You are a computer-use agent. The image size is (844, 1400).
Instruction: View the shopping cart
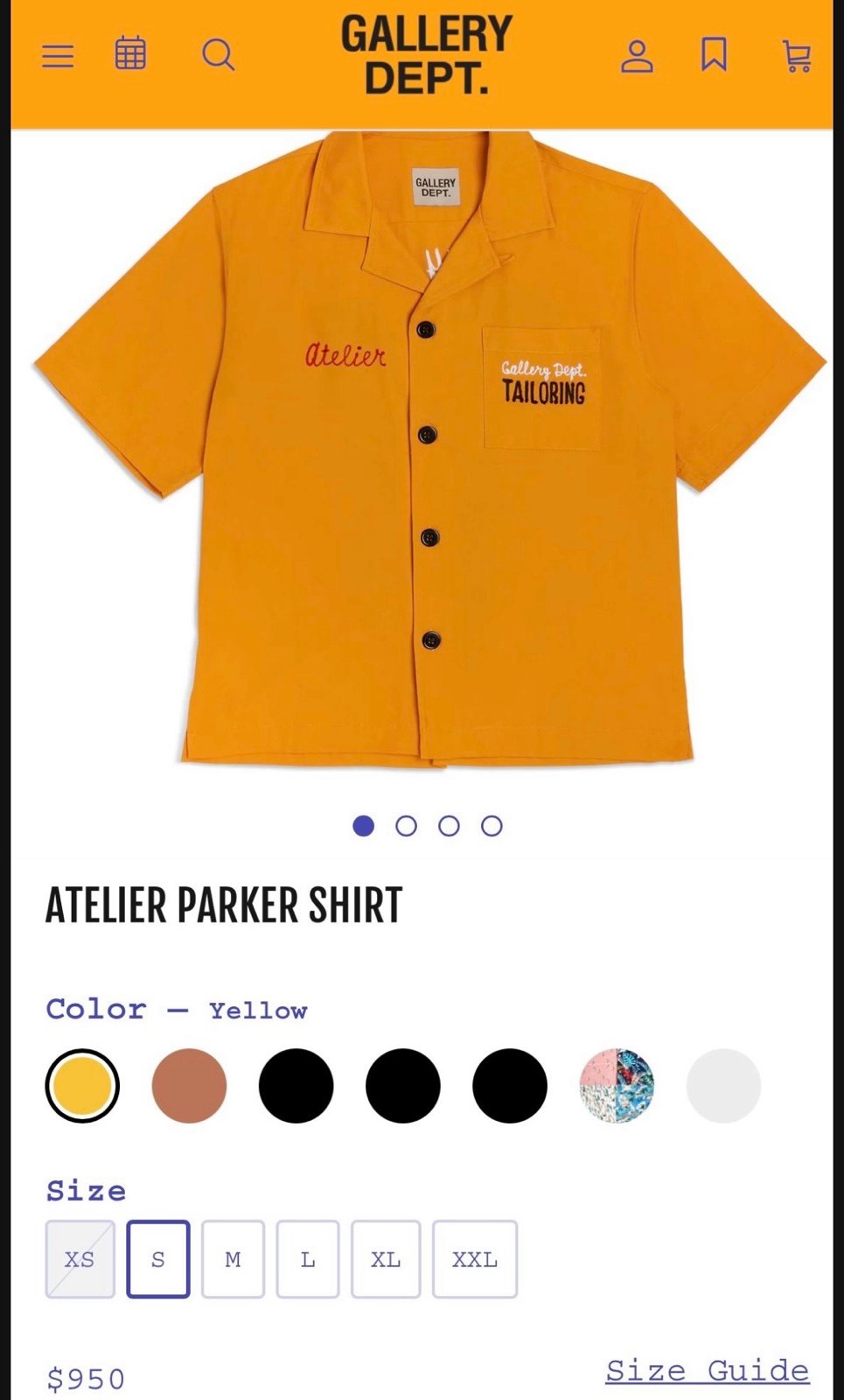797,56
